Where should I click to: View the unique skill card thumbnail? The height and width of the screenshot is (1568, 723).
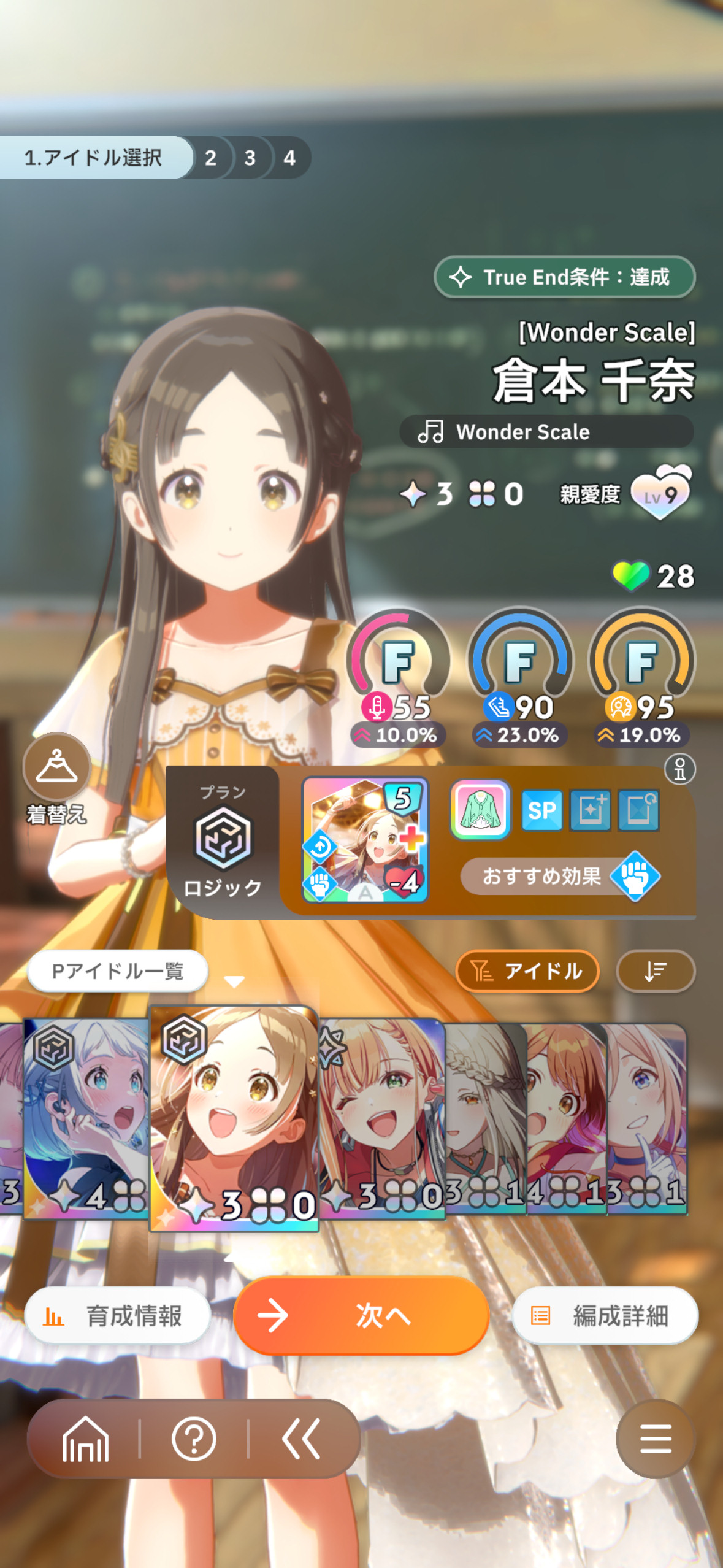coord(365,840)
